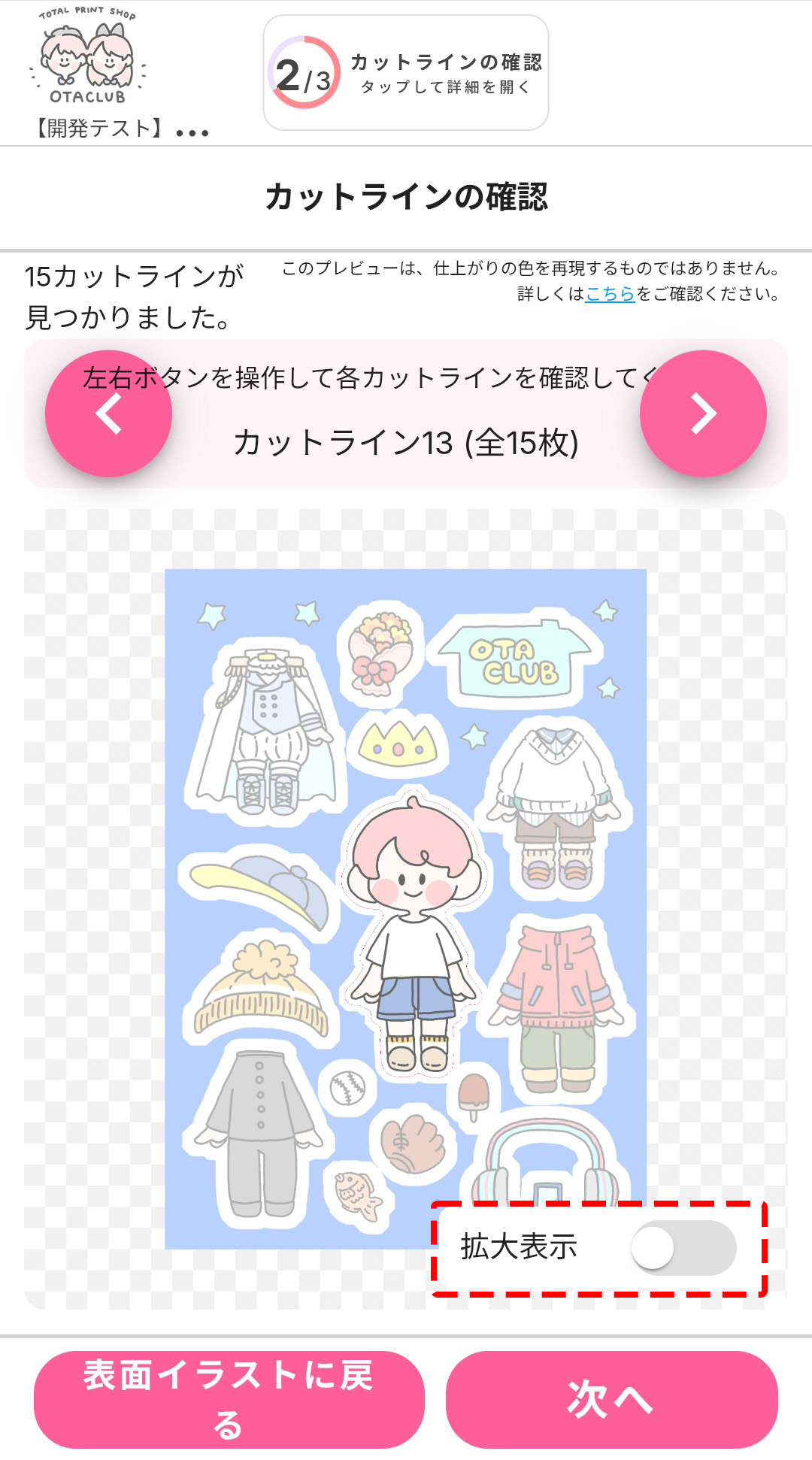This screenshot has width=812, height=1460.
Task: Go to the previous cut line
Action: coord(108,413)
